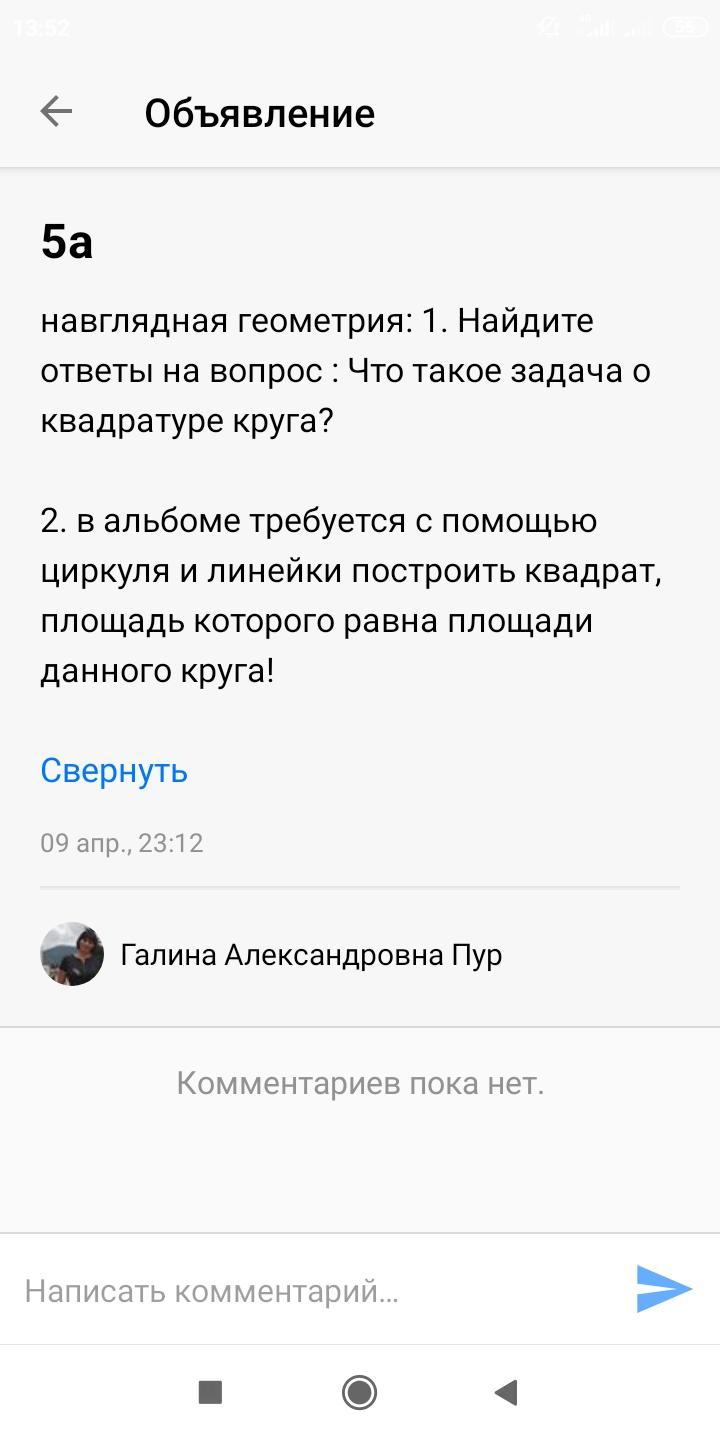
Task: Send the comment with the arrow icon
Action: (x=664, y=1289)
